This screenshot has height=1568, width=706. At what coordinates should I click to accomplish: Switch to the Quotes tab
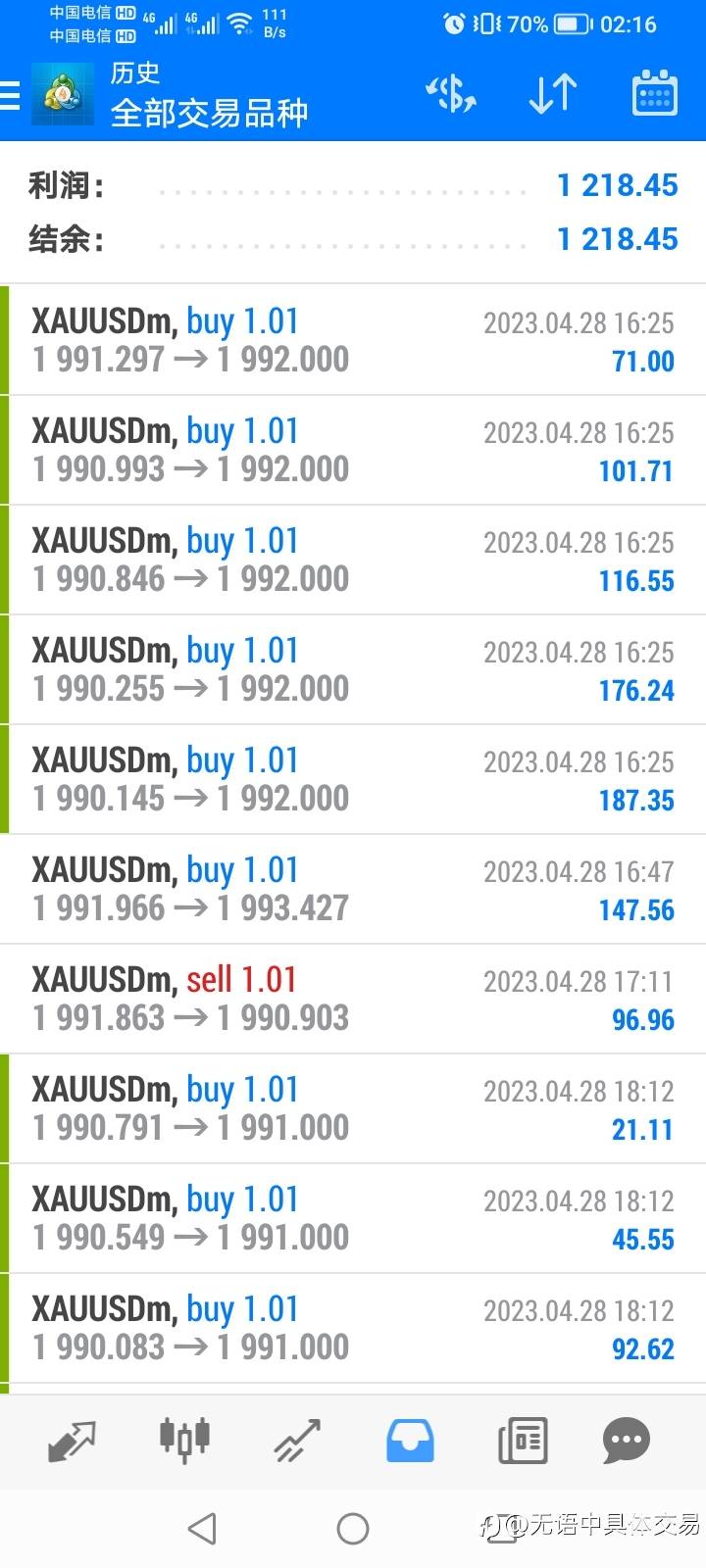72,1442
